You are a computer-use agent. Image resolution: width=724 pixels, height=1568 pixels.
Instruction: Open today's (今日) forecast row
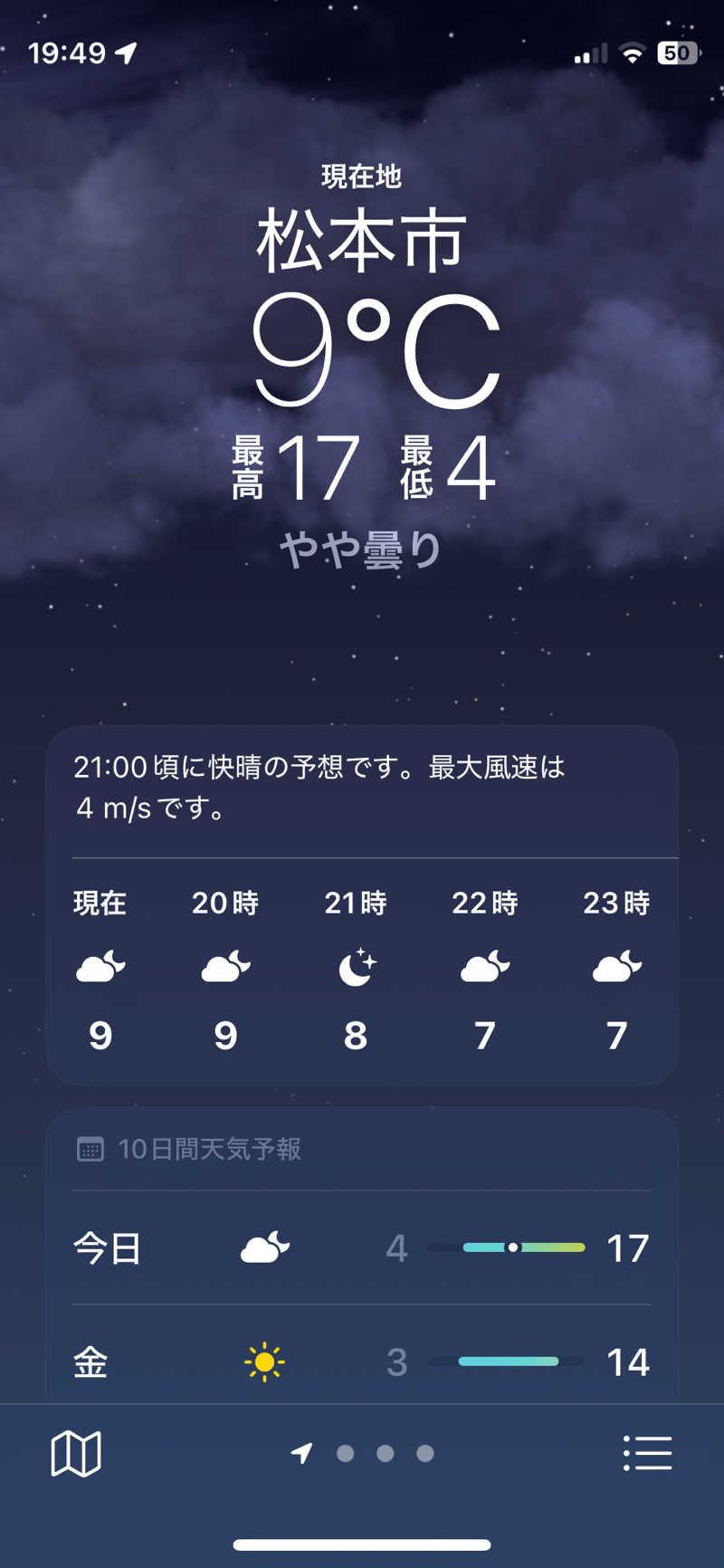(x=362, y=1248)
